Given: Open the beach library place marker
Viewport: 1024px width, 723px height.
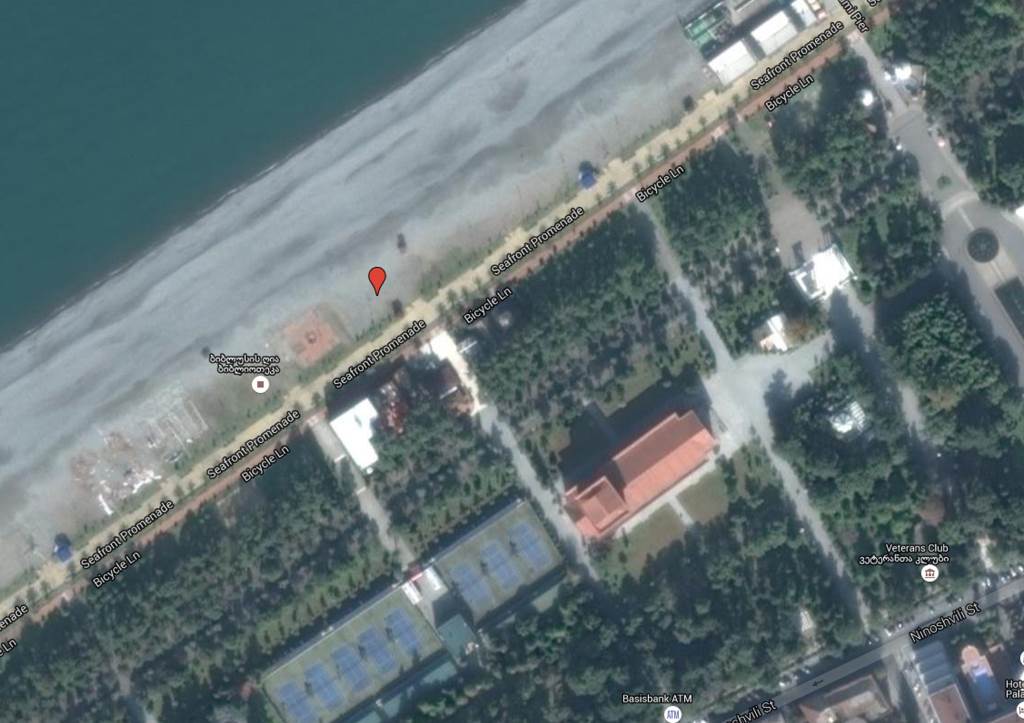Looking at the screenshot, I should click(260, 384).
